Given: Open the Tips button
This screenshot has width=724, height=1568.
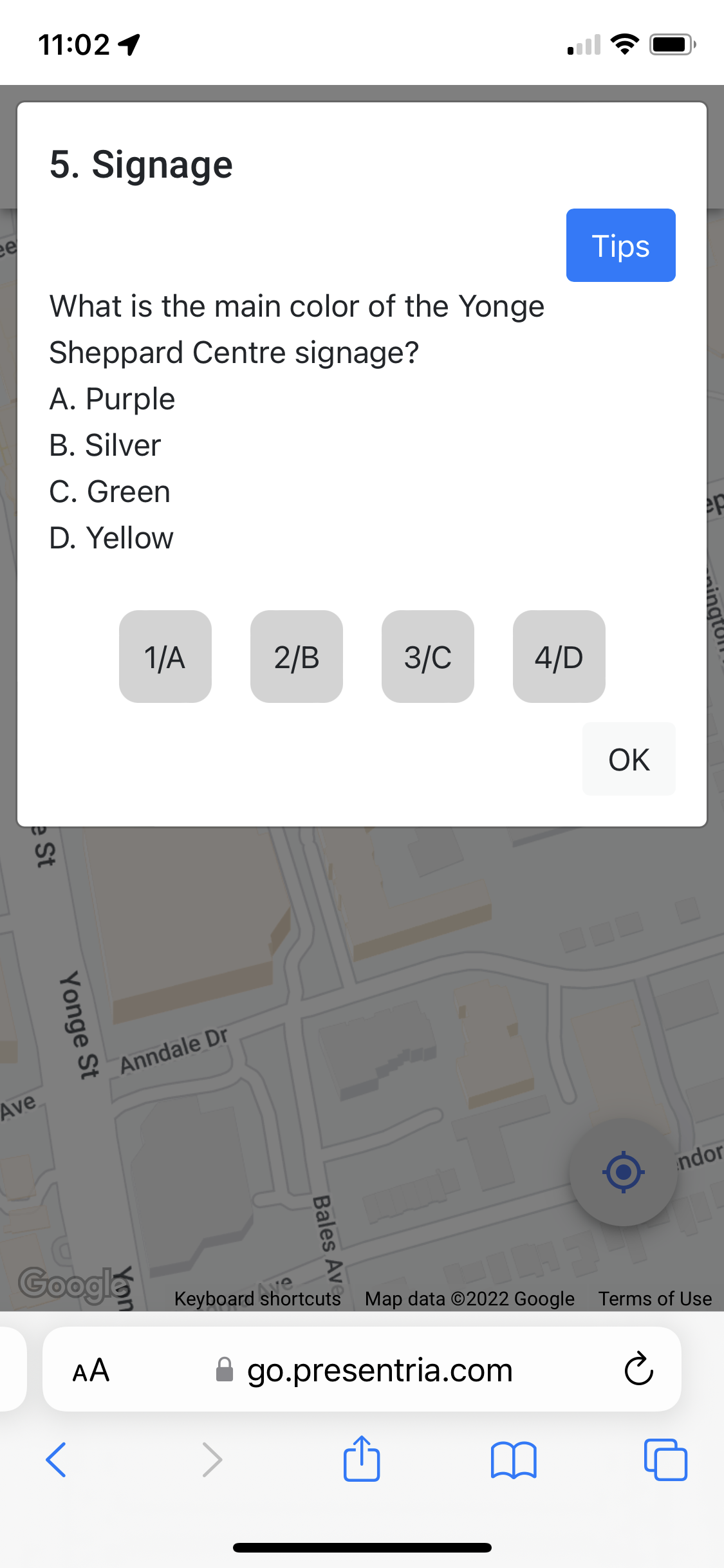Looking at the screenshot, I should (620, 245).
